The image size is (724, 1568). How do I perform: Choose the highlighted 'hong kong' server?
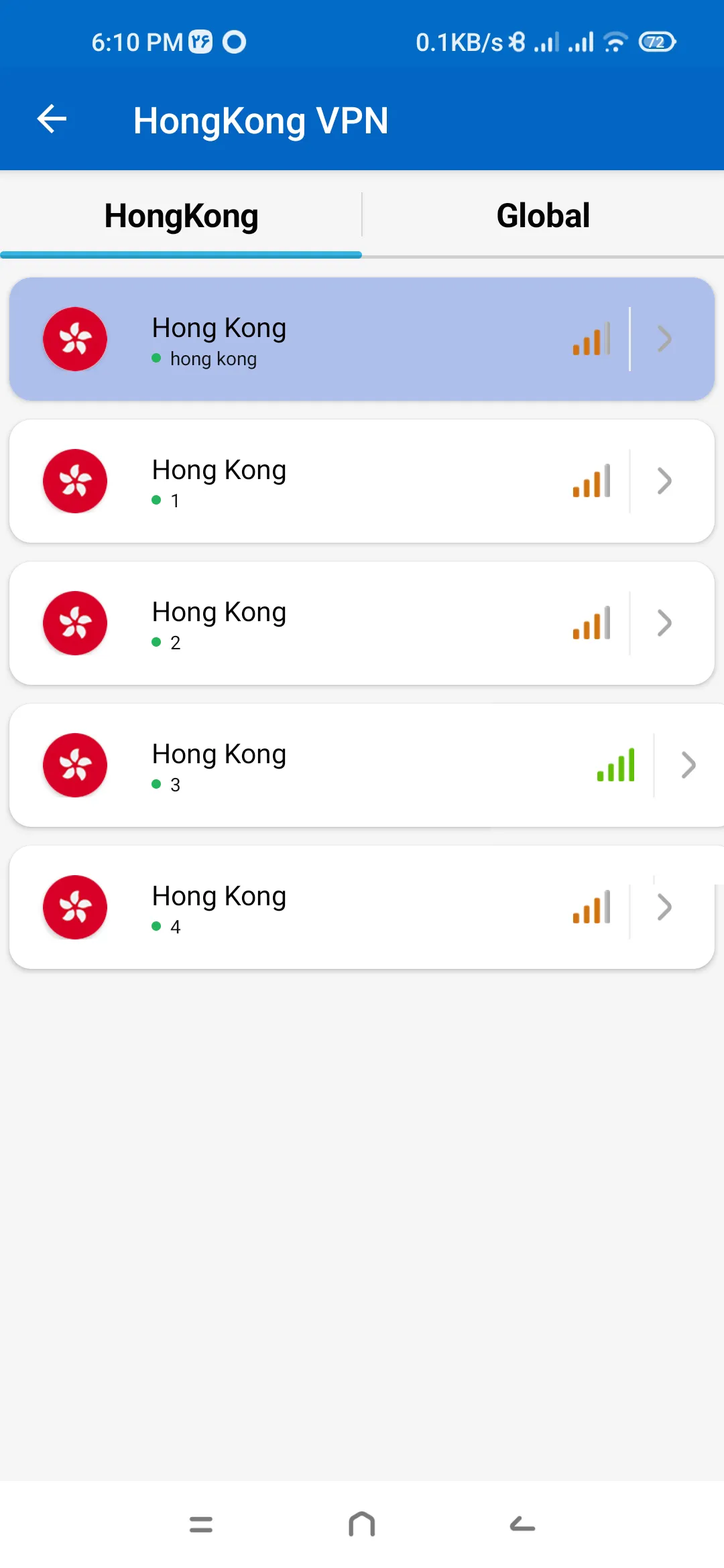(362, 339)
